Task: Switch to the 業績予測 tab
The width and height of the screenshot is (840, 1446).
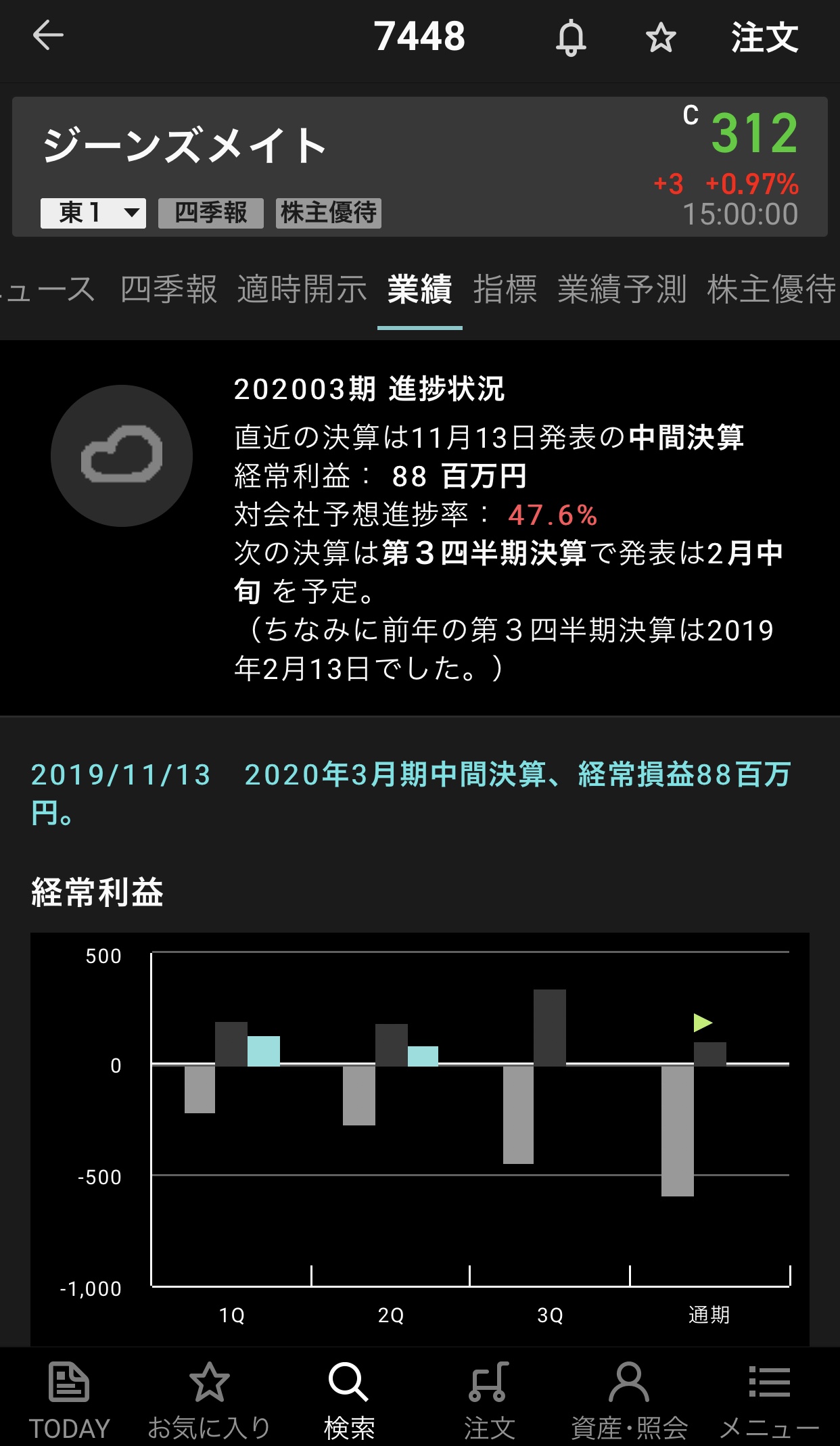Action: [622, 289]
